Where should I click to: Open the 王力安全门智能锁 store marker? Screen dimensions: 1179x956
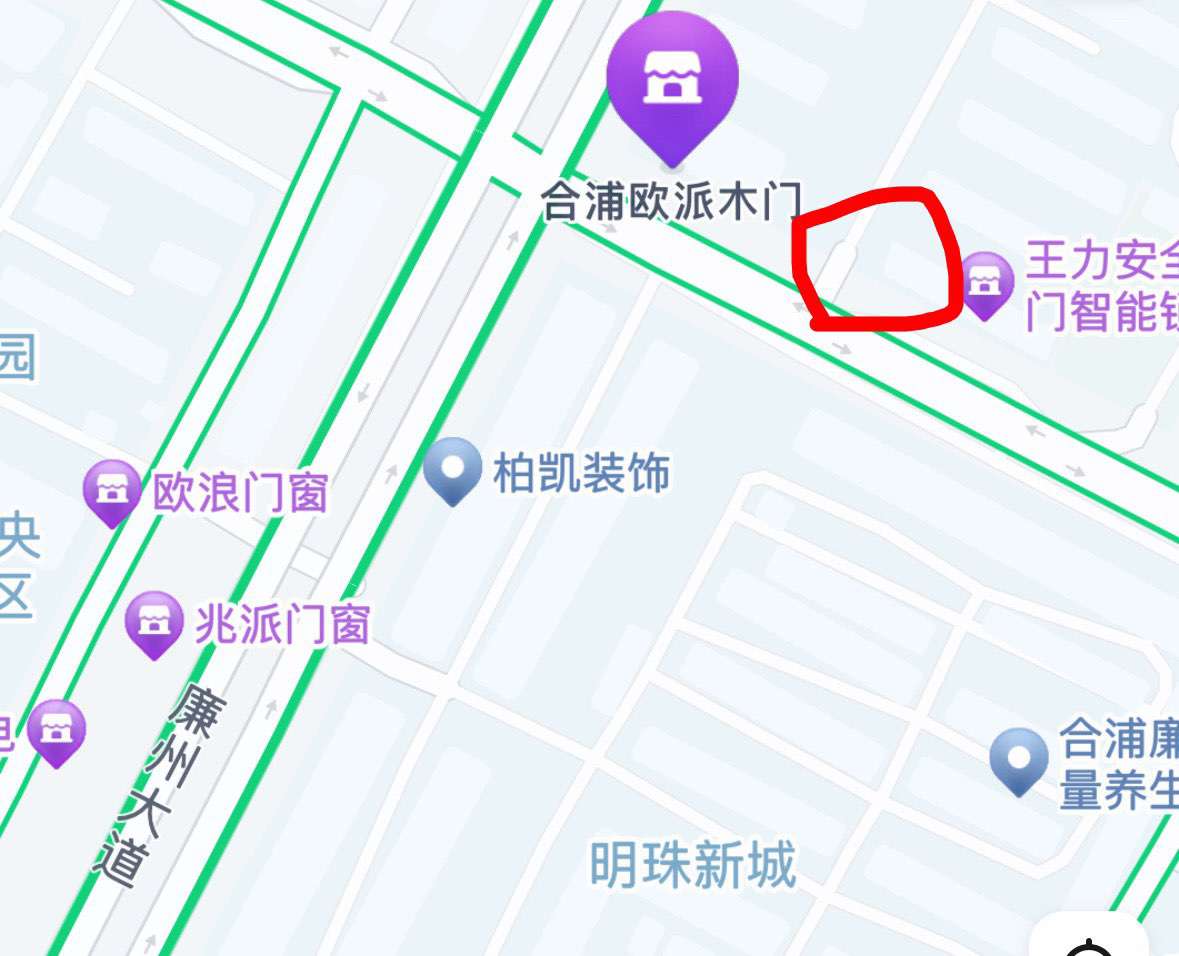coord(986,281)
